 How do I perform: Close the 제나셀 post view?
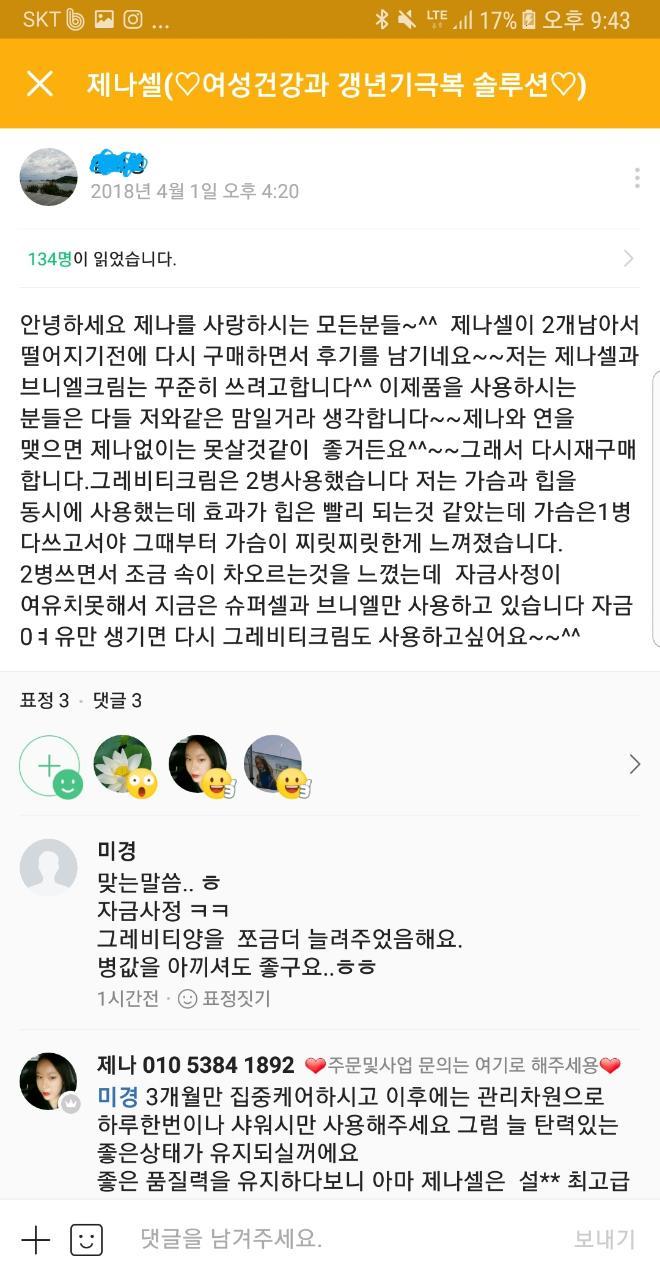tap(40, 84)
